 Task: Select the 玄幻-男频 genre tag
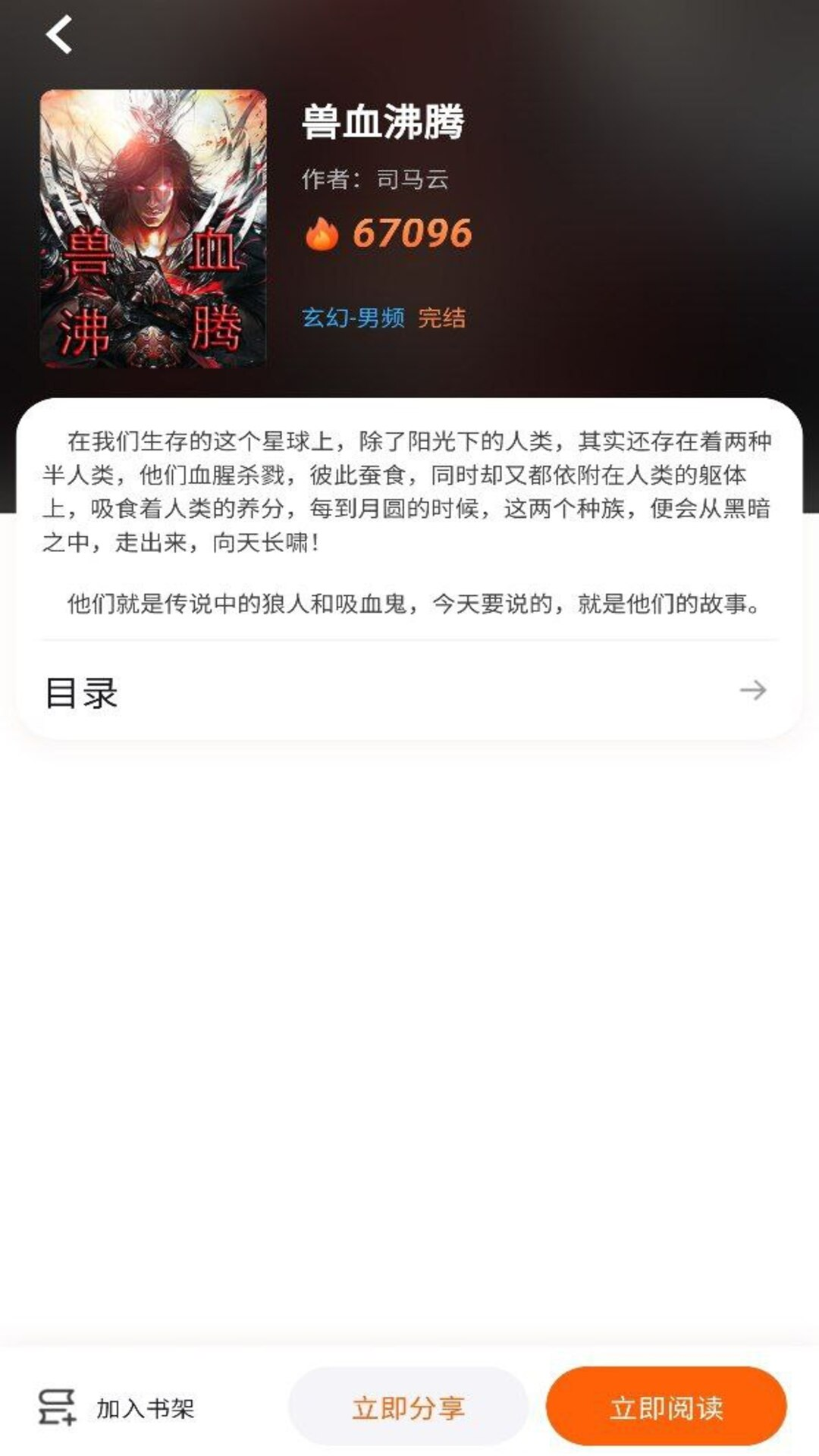tap(352, 320)
